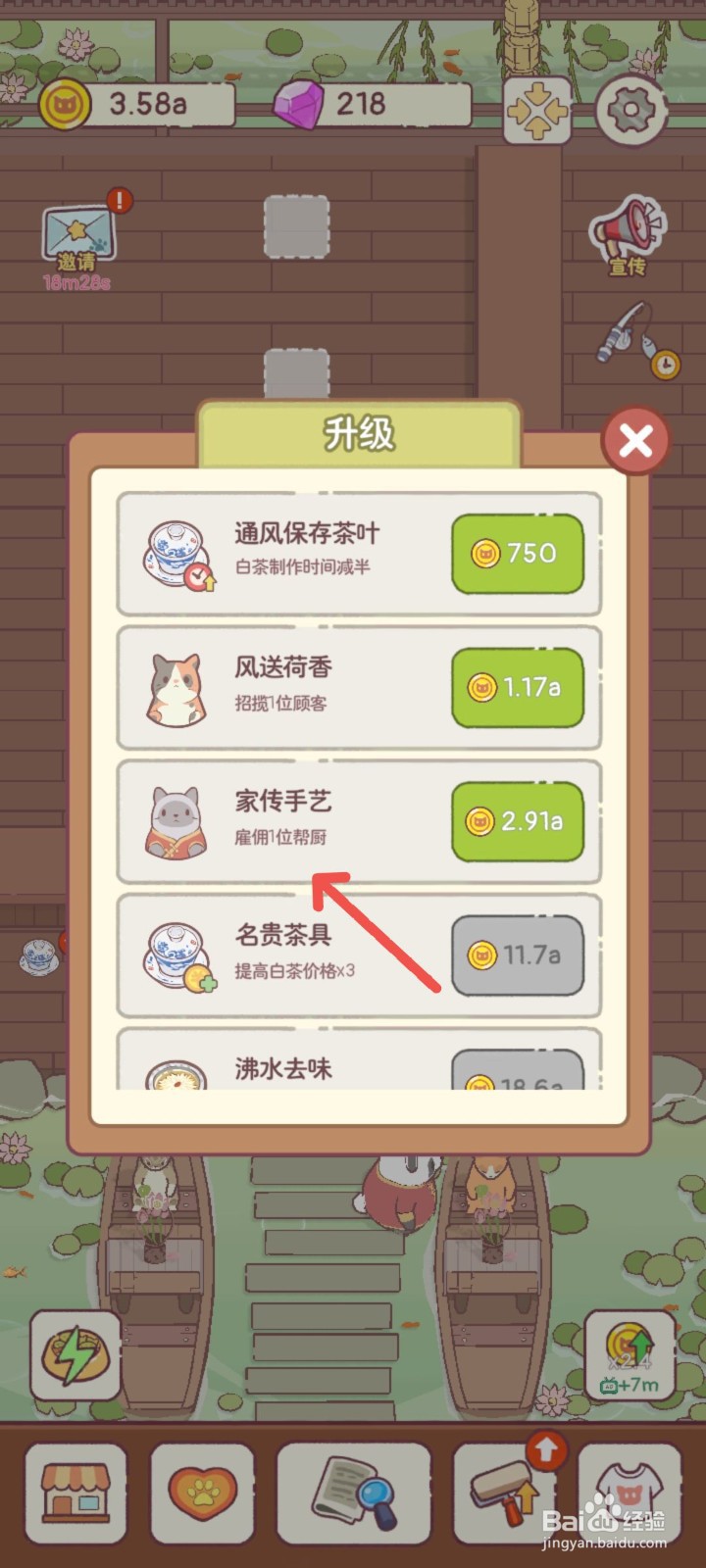Activate the lightning speed boost

76,1352
